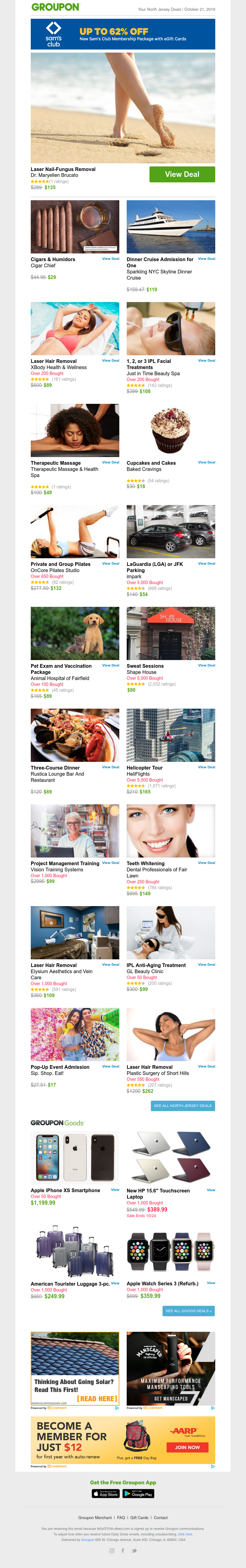Tap Join Now on AARP banner
Viewport: 246px width, 1568px height.
[x=187, y=1447]
